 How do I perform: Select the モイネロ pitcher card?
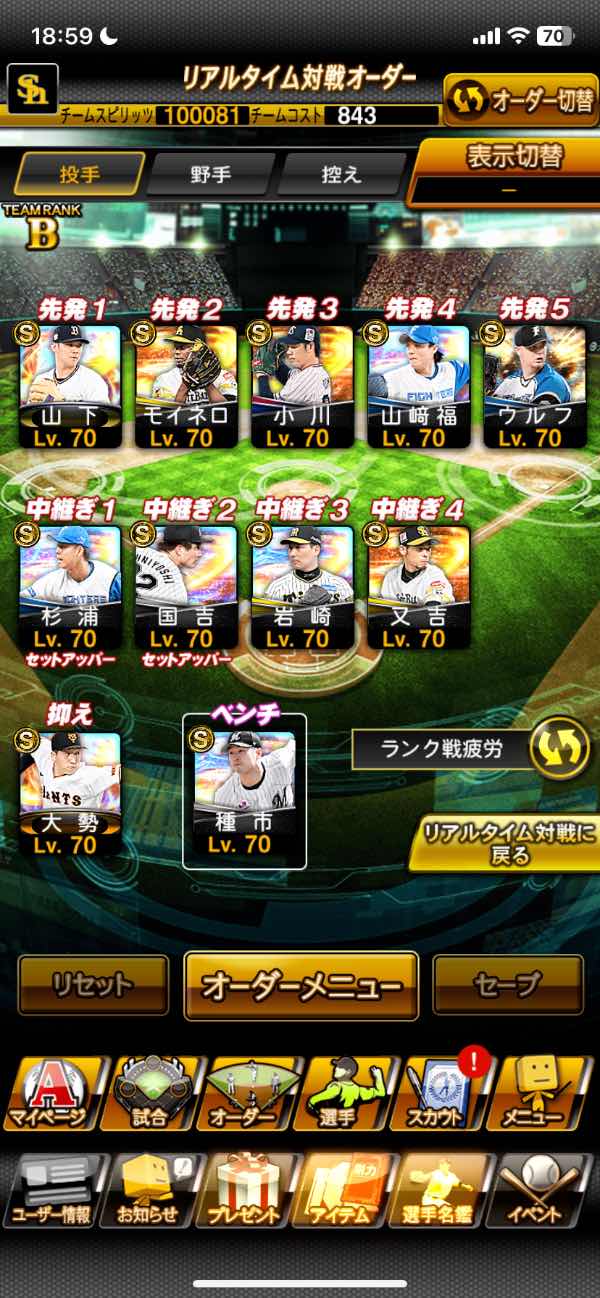point(186,385)
